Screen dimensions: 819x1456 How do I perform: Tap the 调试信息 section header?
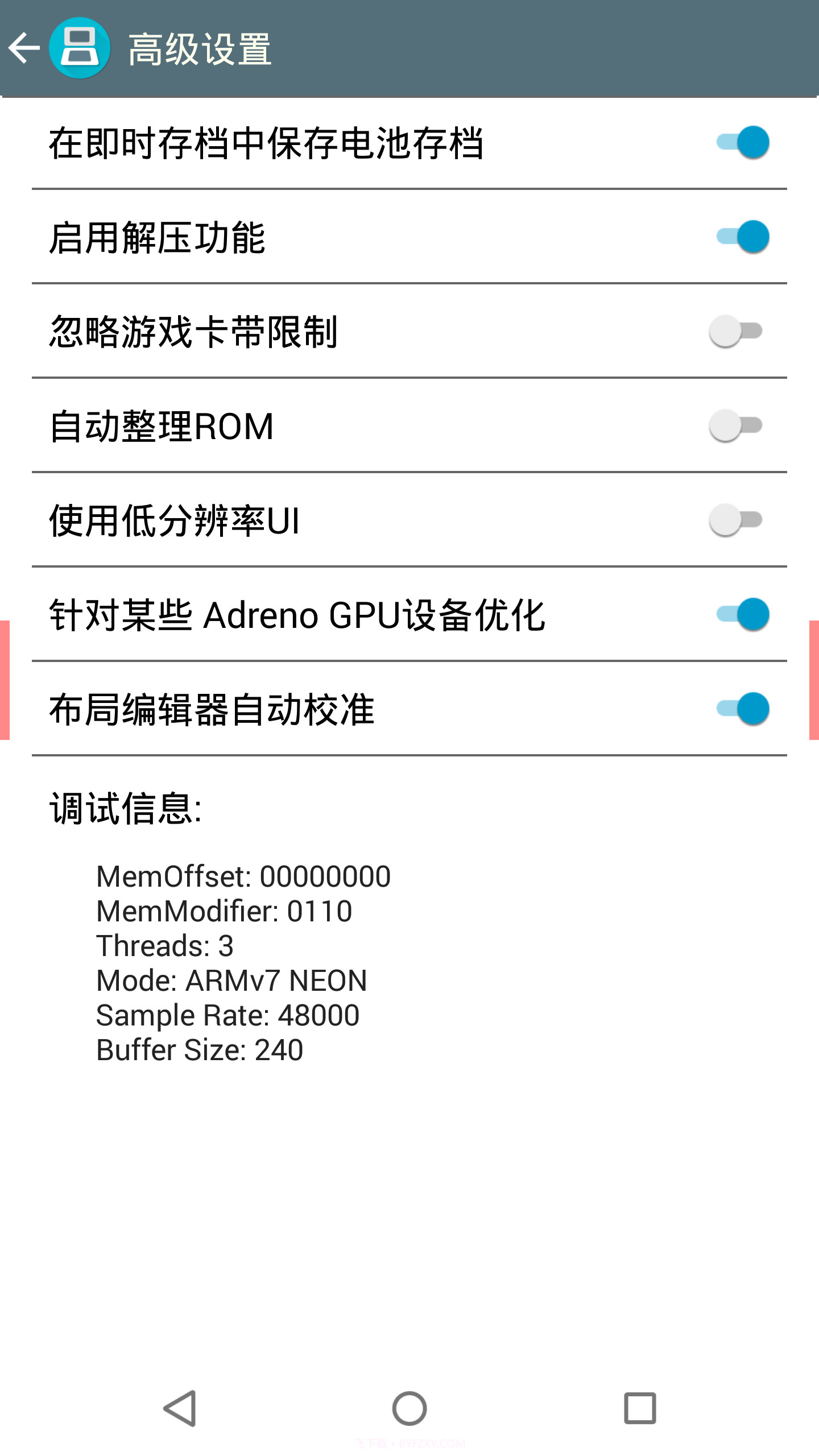[126, 808]
